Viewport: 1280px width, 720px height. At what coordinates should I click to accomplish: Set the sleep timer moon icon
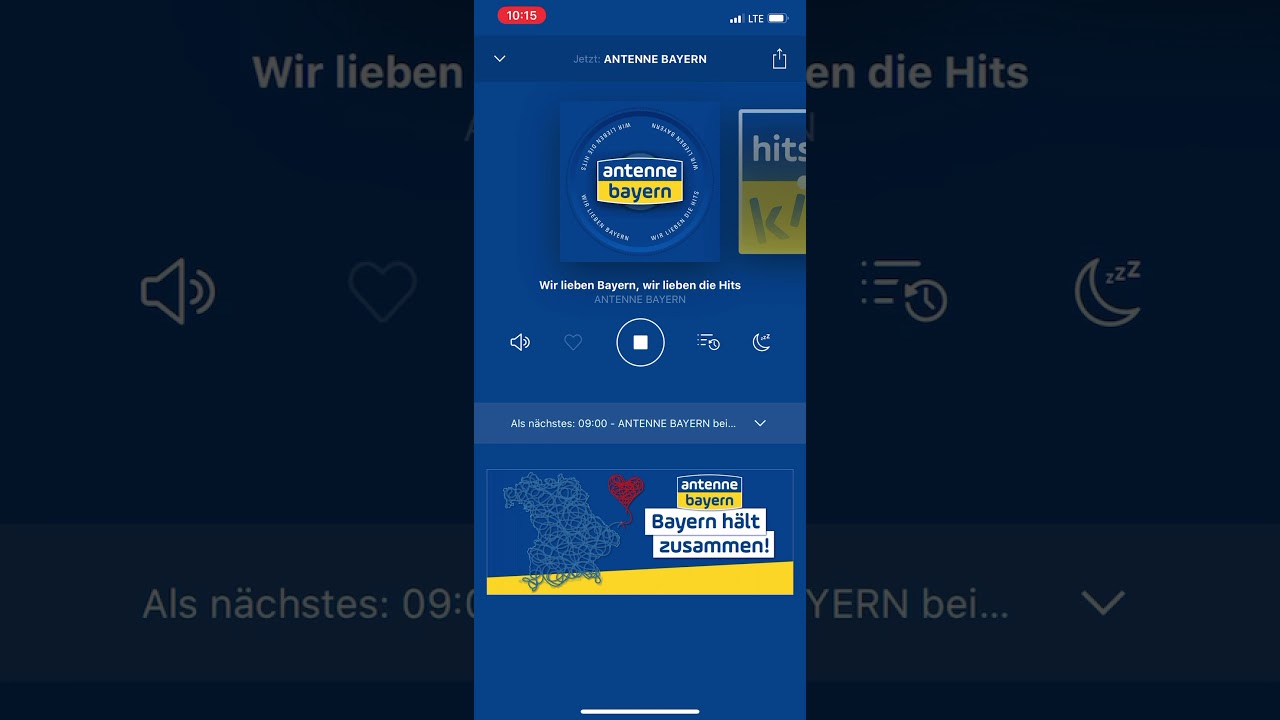[761, 342]
